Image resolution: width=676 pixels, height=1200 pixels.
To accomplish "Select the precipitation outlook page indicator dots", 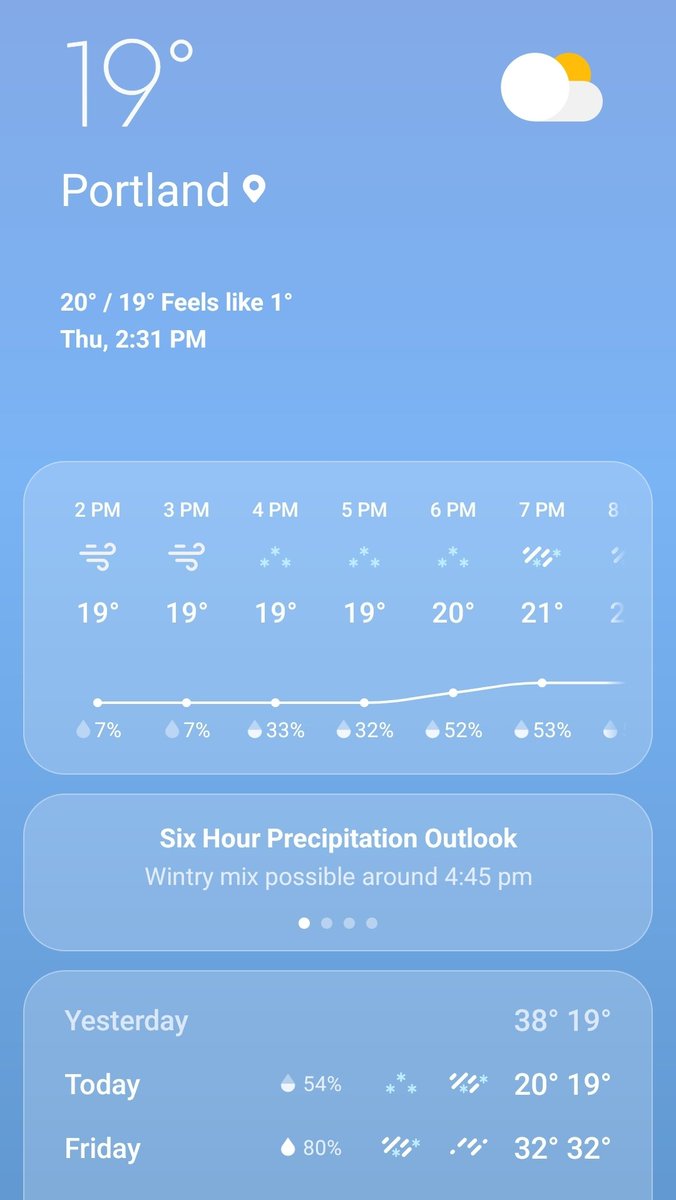I will pyautogui.click(x=338, y=923).
